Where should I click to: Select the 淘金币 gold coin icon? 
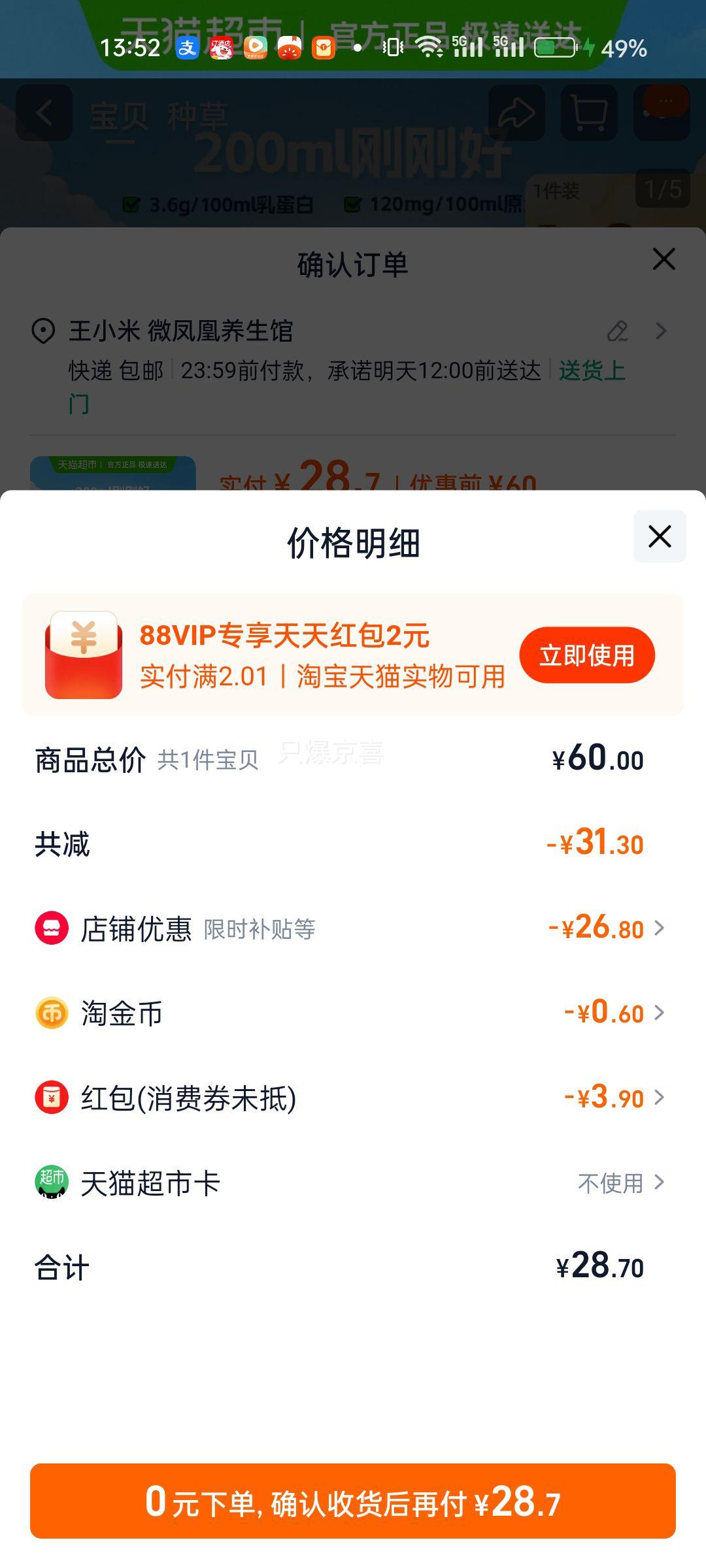[x=52, y=1013]
